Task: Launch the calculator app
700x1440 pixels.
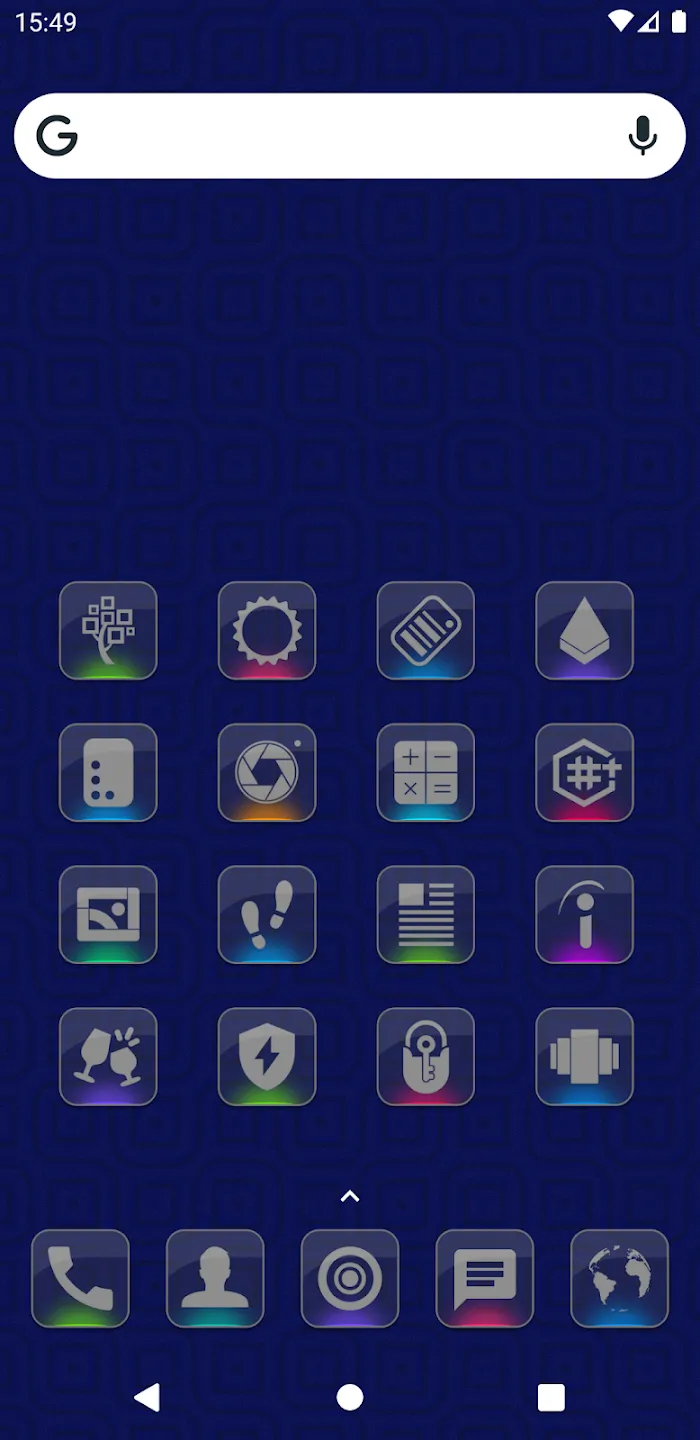Action: (x=426, y=773)
